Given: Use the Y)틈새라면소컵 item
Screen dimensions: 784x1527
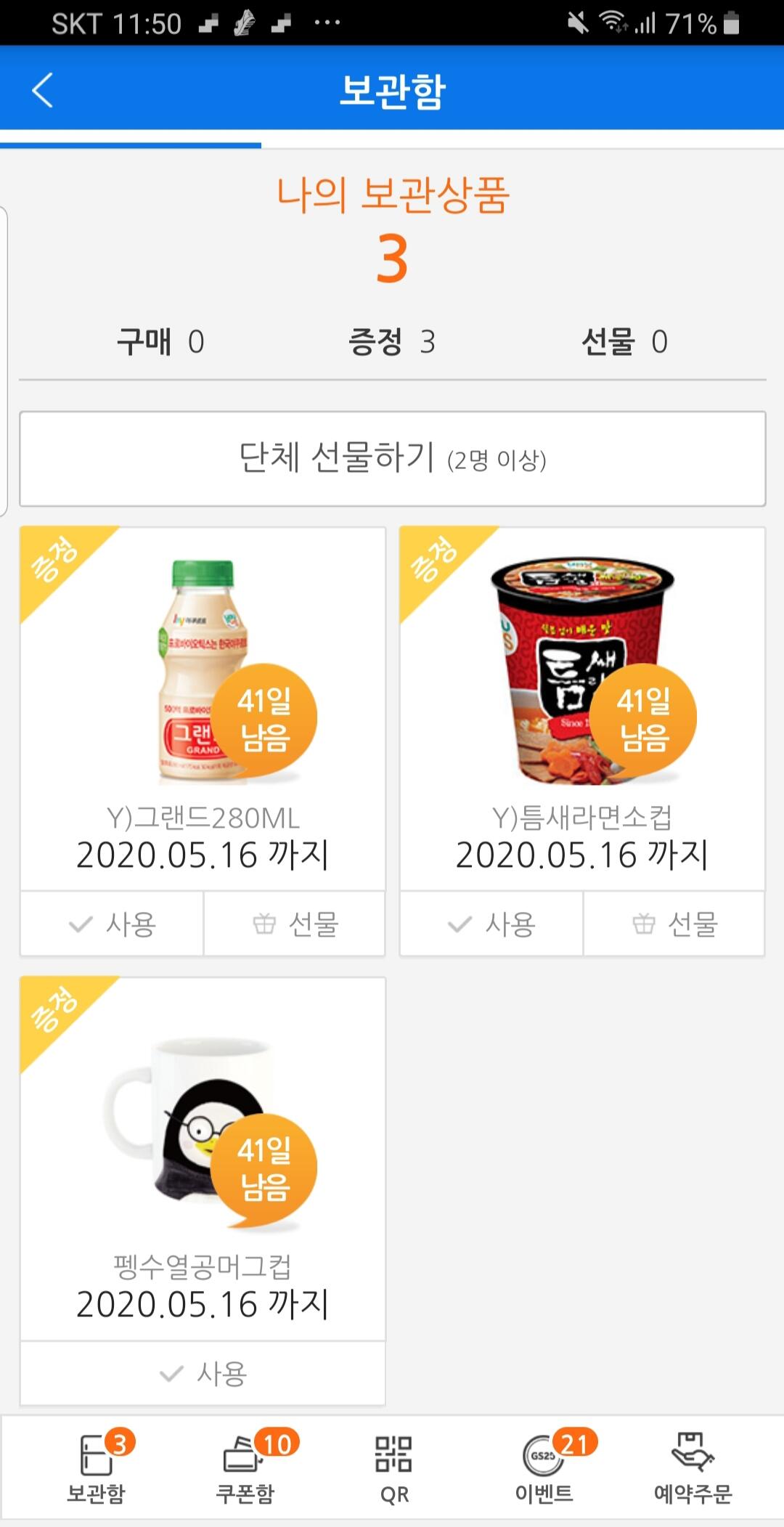Looking at the screenshot, I should [491, 924].
